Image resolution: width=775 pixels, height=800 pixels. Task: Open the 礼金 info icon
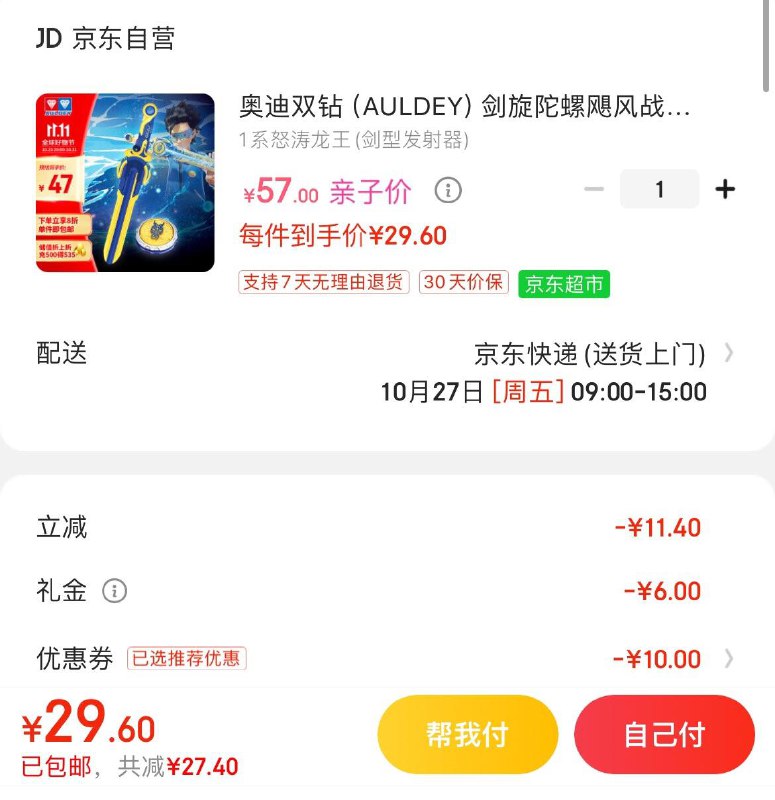point(116,592)
